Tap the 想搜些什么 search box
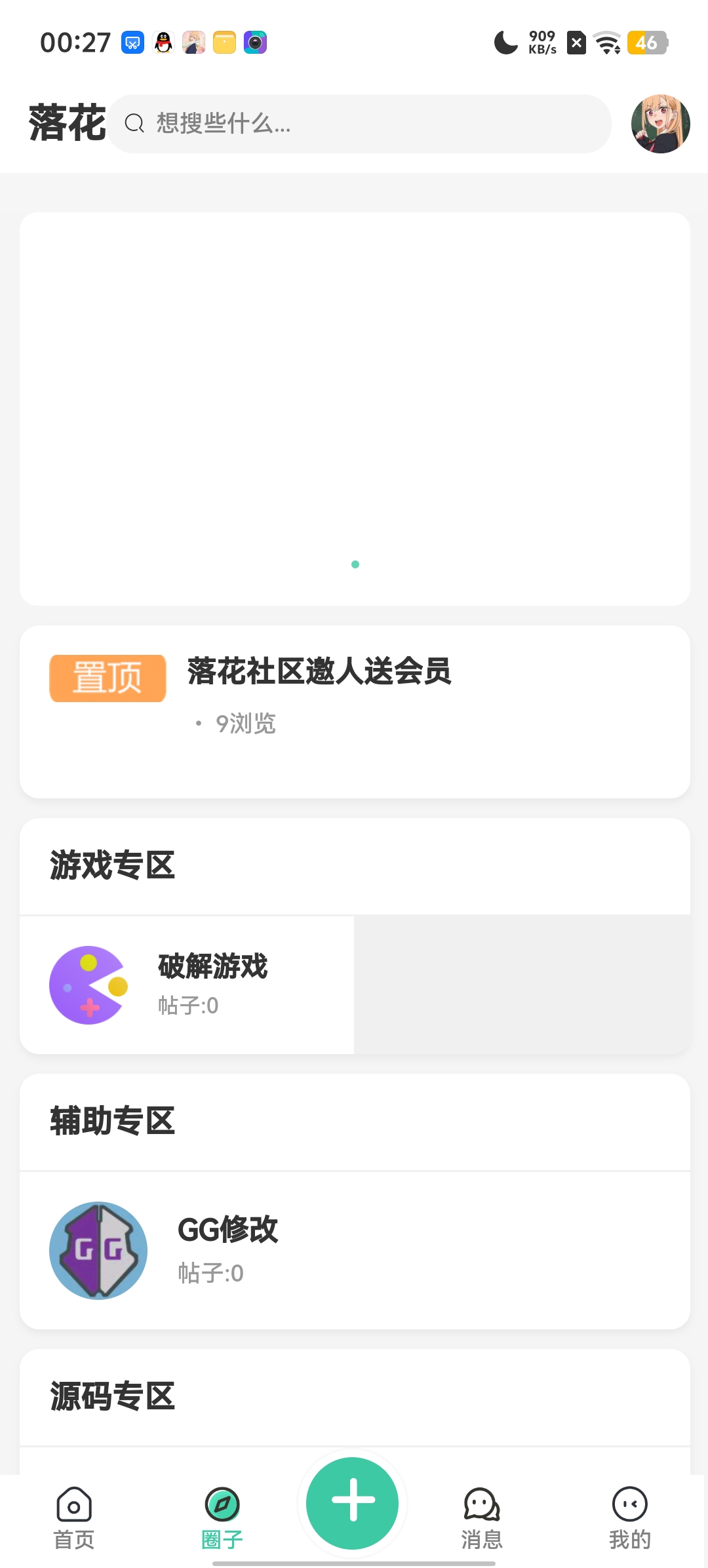Image resolution: width=708 pixels, height=1568 pixels. [x=359, y=124]
